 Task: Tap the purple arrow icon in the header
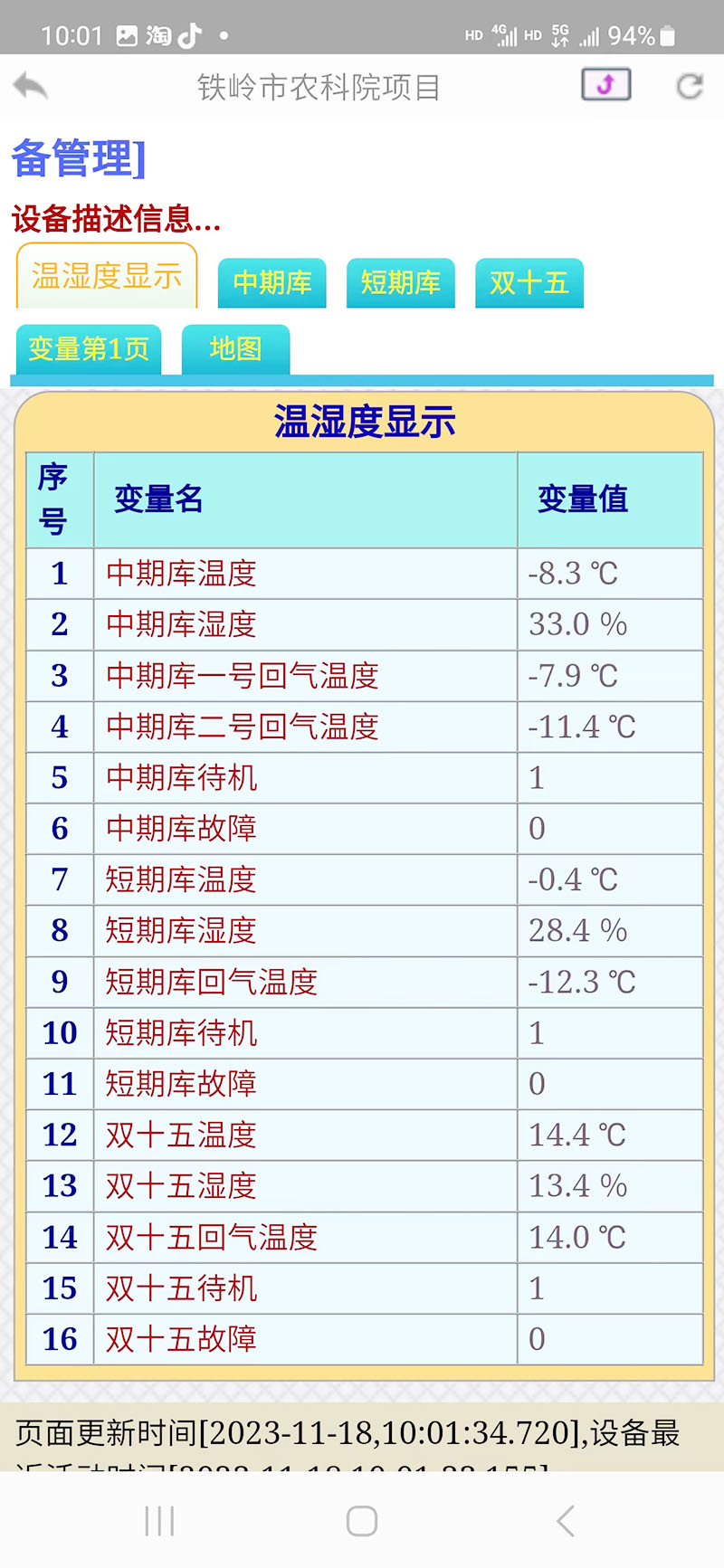tap(605, 85)
